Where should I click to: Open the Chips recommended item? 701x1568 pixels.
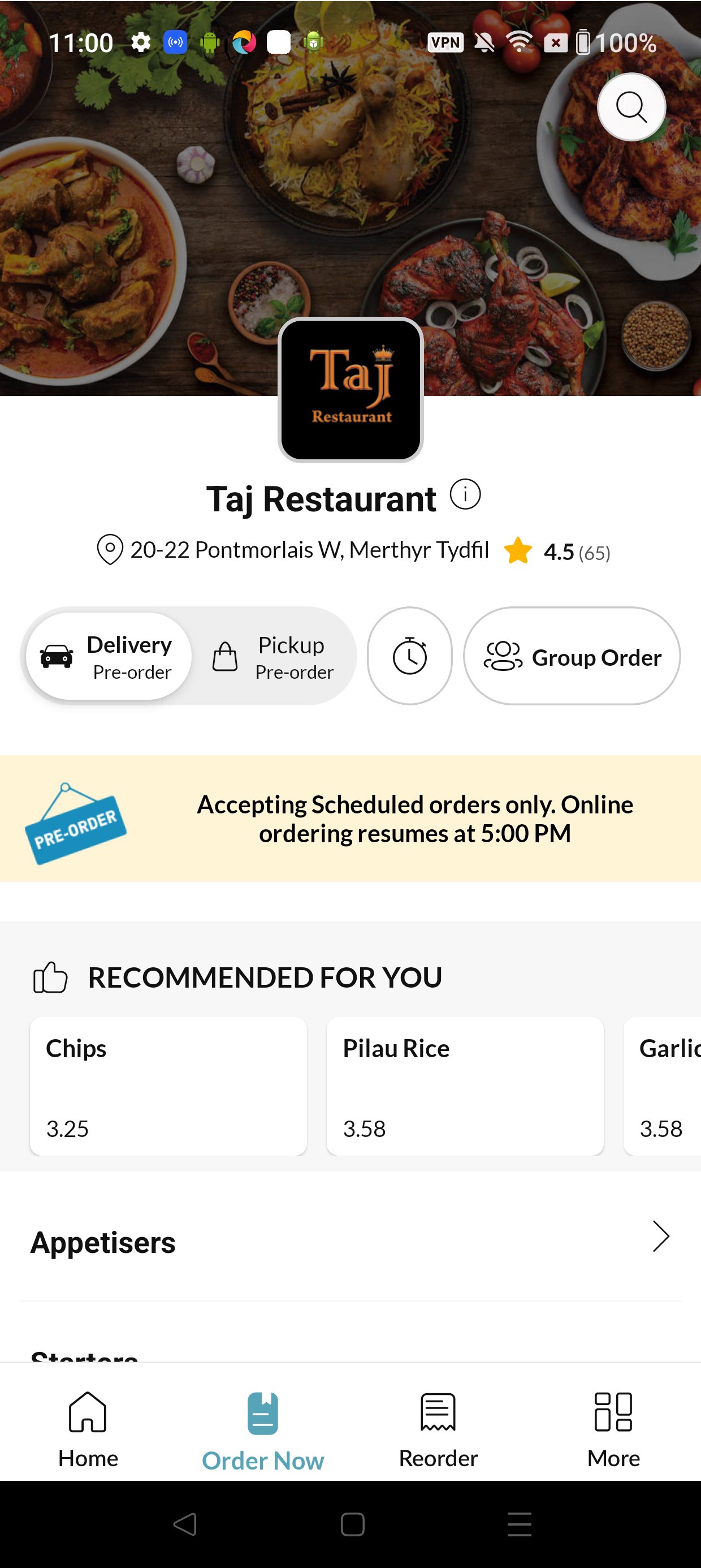tap(168, 1086)
